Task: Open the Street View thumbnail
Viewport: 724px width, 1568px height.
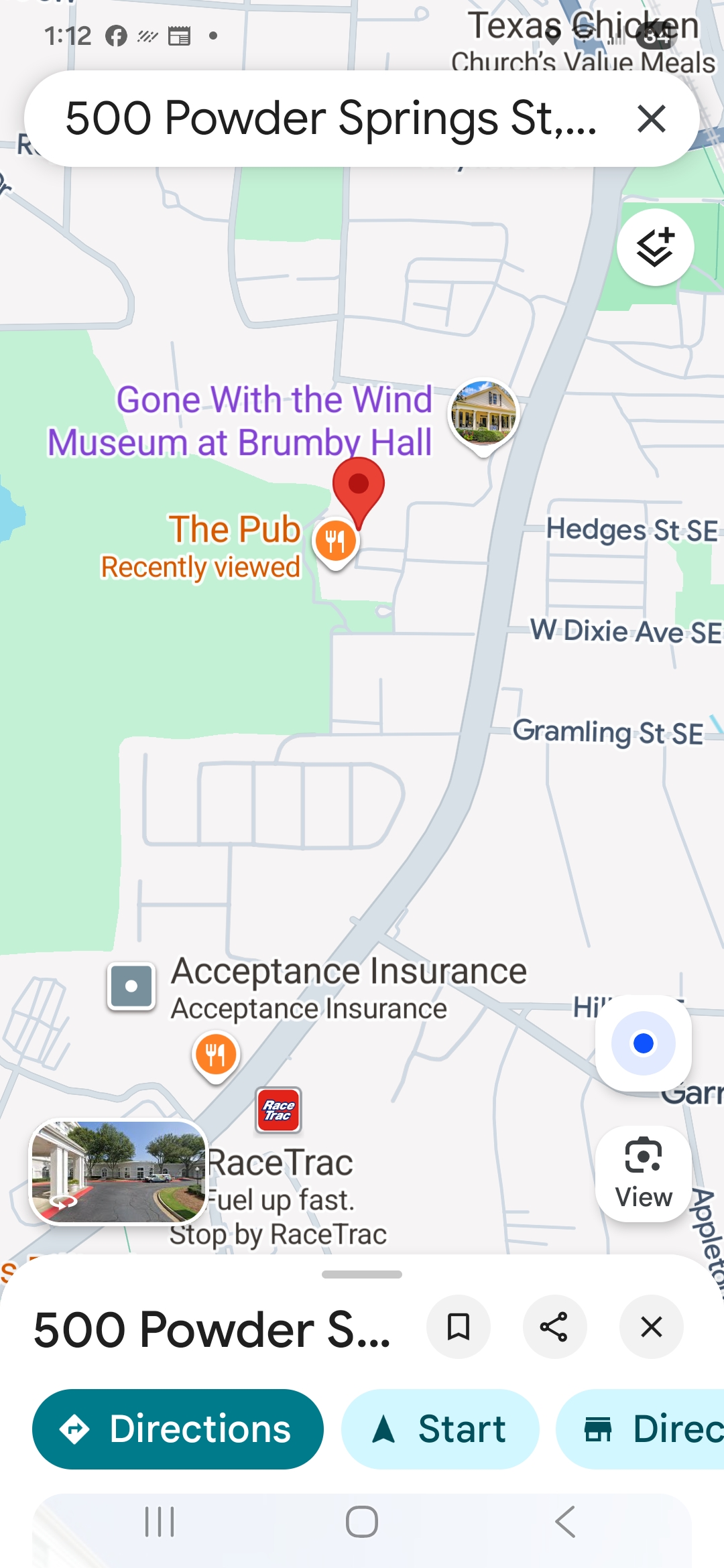Action: [x=119, y=1172]
